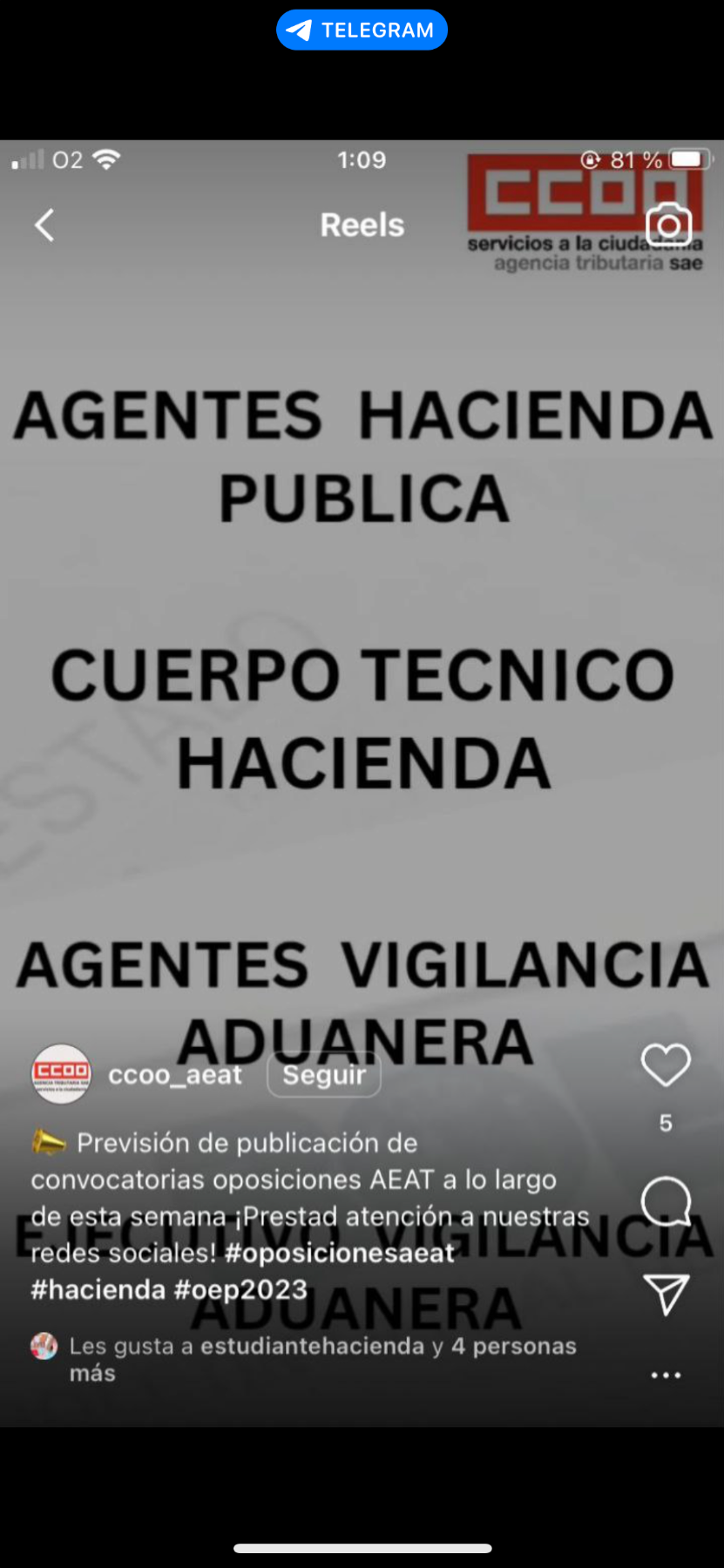Open ccoo_aeat profile picture
The width and height of the screenshot is (724, 1568).
click(x=60, y=1074)
